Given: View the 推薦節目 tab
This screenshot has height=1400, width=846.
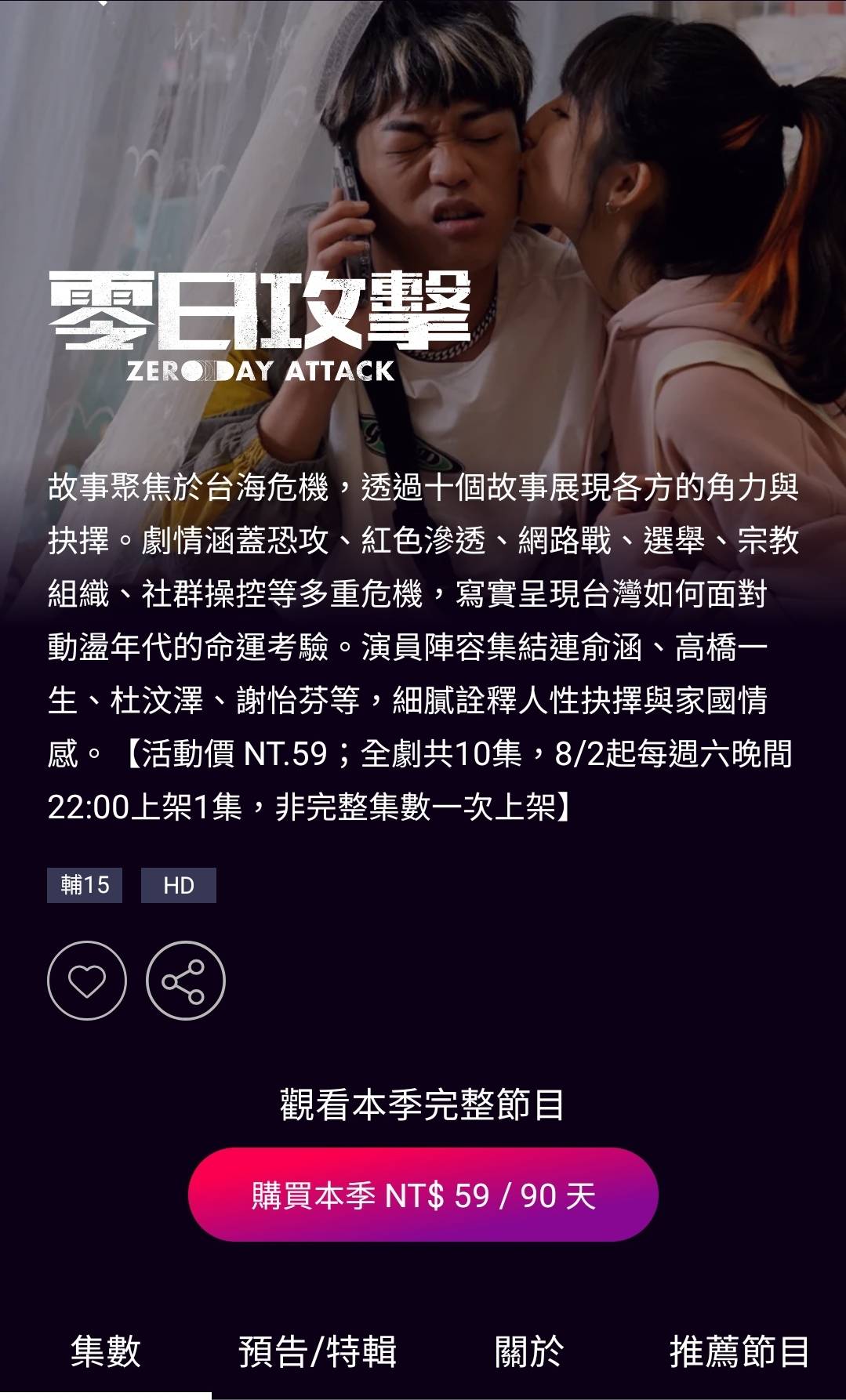Looking at the screenshot, I should tap(739, 1351).
